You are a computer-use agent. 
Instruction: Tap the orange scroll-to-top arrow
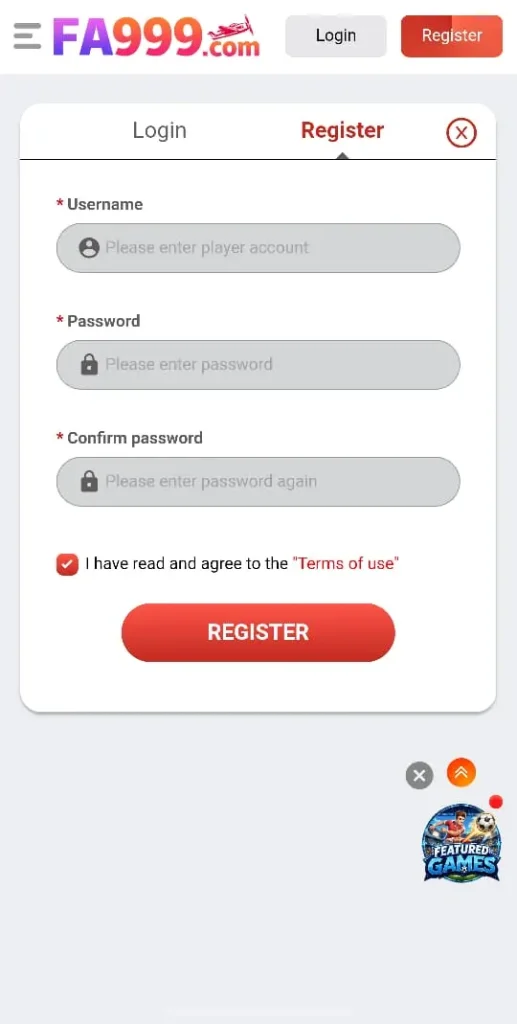click(462, 773)
